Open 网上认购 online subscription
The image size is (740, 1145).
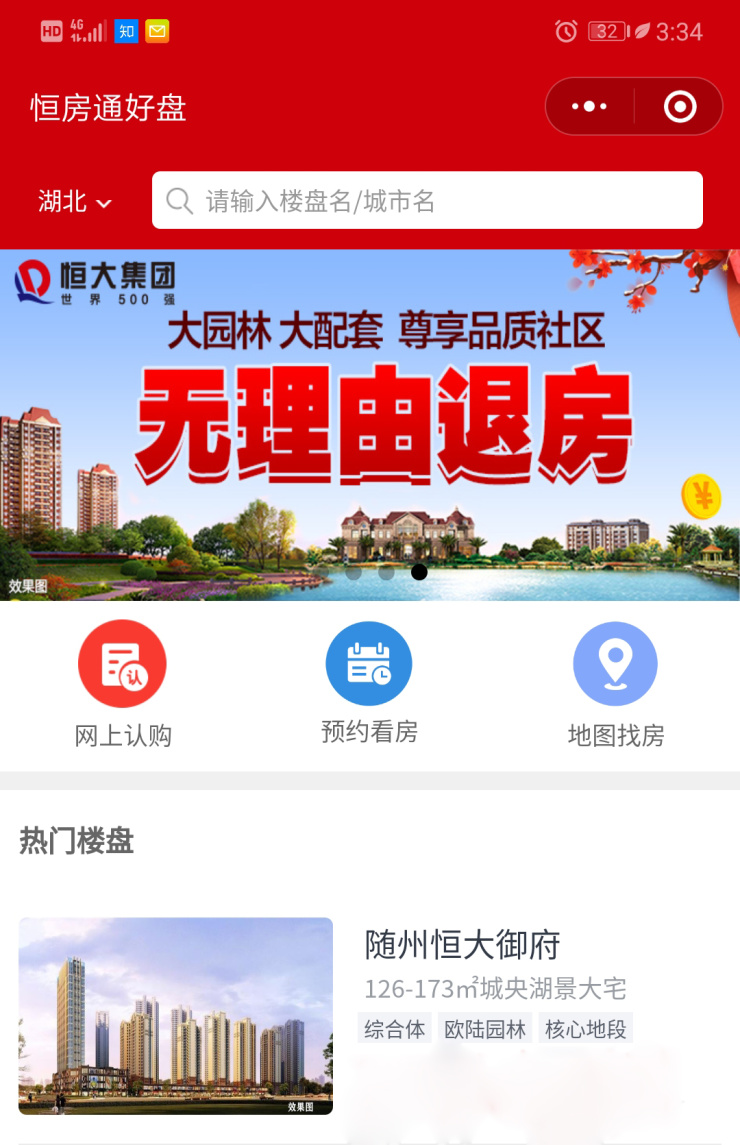(122, 684)
